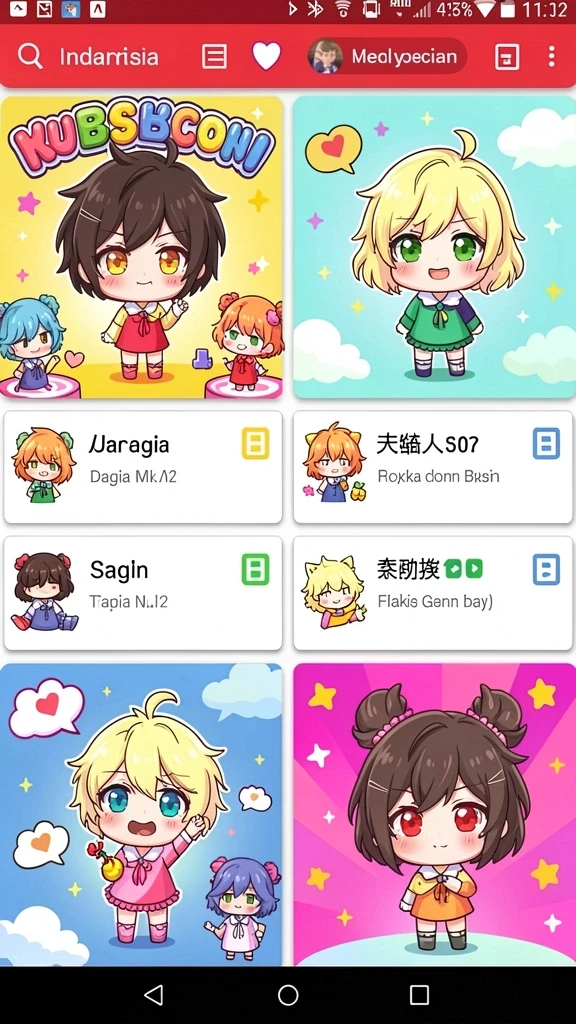Viewport: 576px width, 1024px height.
Task: Tap the archive box icon in the app bar
Action: pos(507,57)
